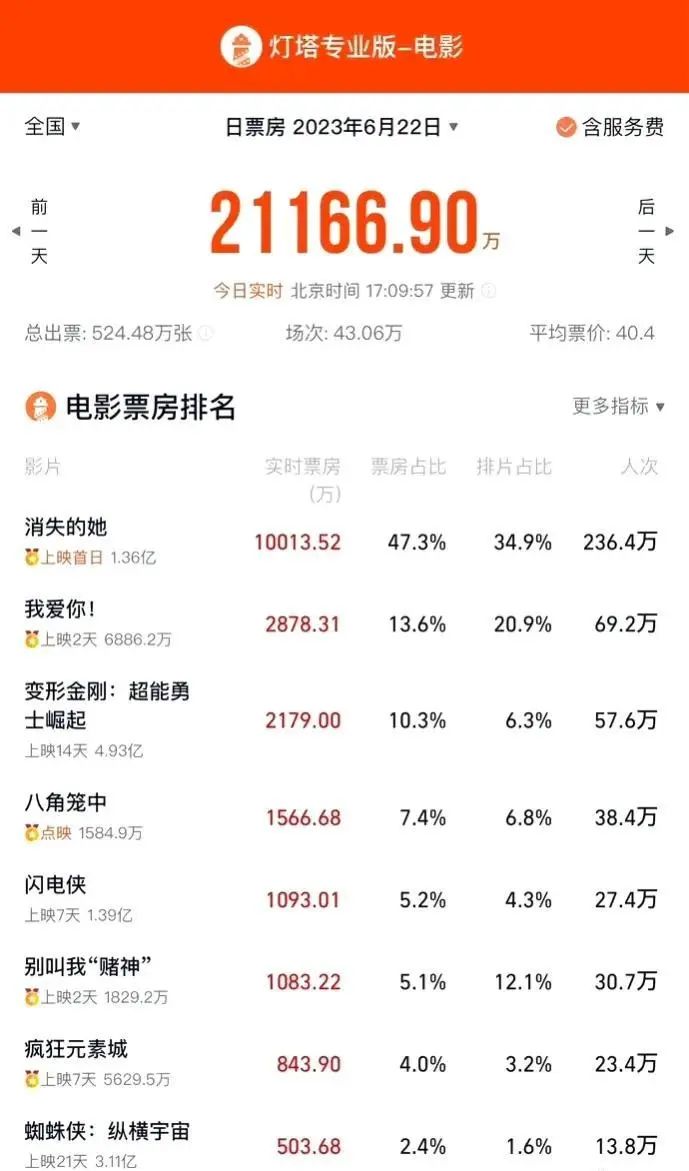Go to 前一天 box office

coord(33,232)
